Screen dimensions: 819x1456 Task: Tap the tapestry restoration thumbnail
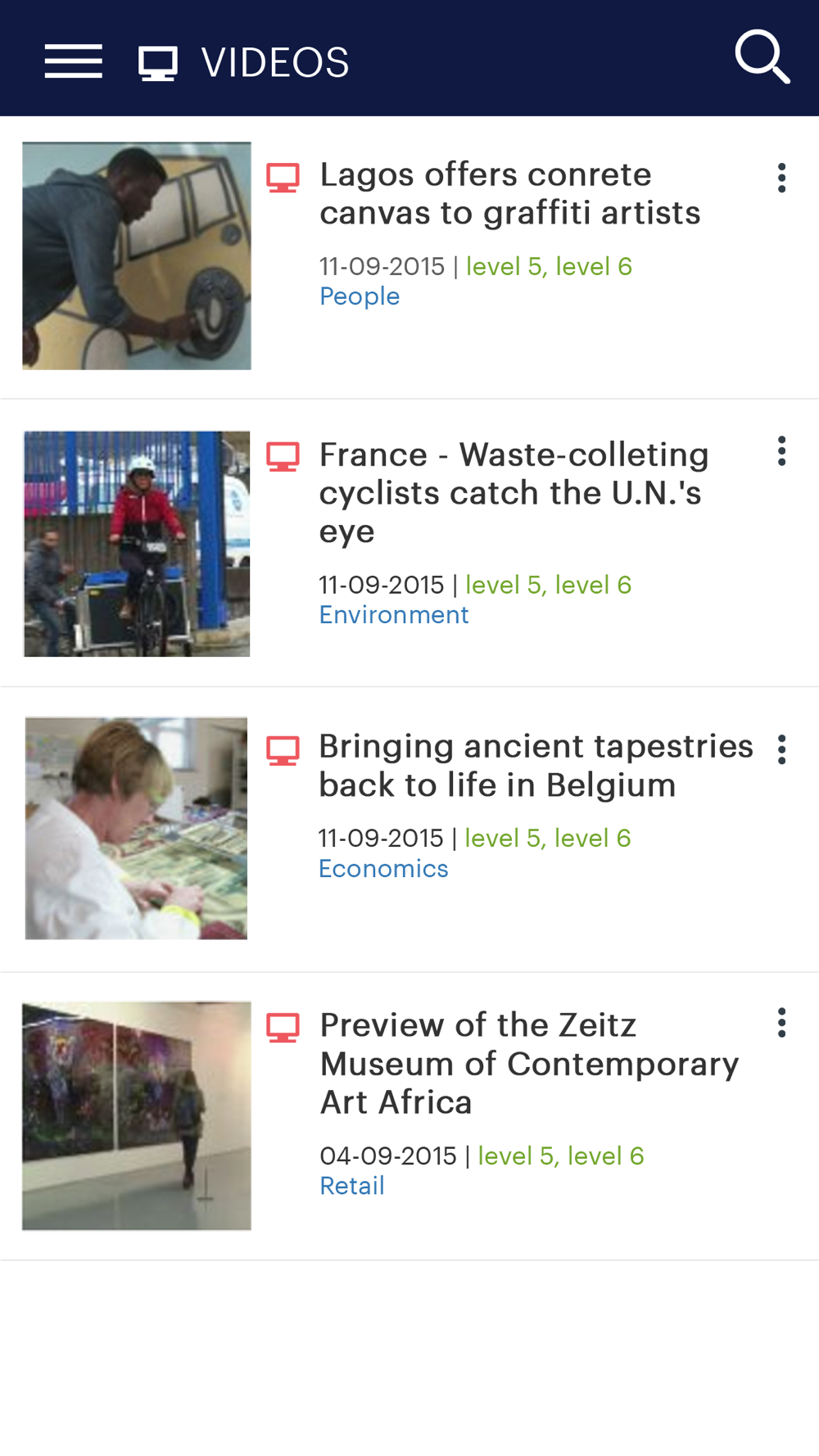[137, 828]
